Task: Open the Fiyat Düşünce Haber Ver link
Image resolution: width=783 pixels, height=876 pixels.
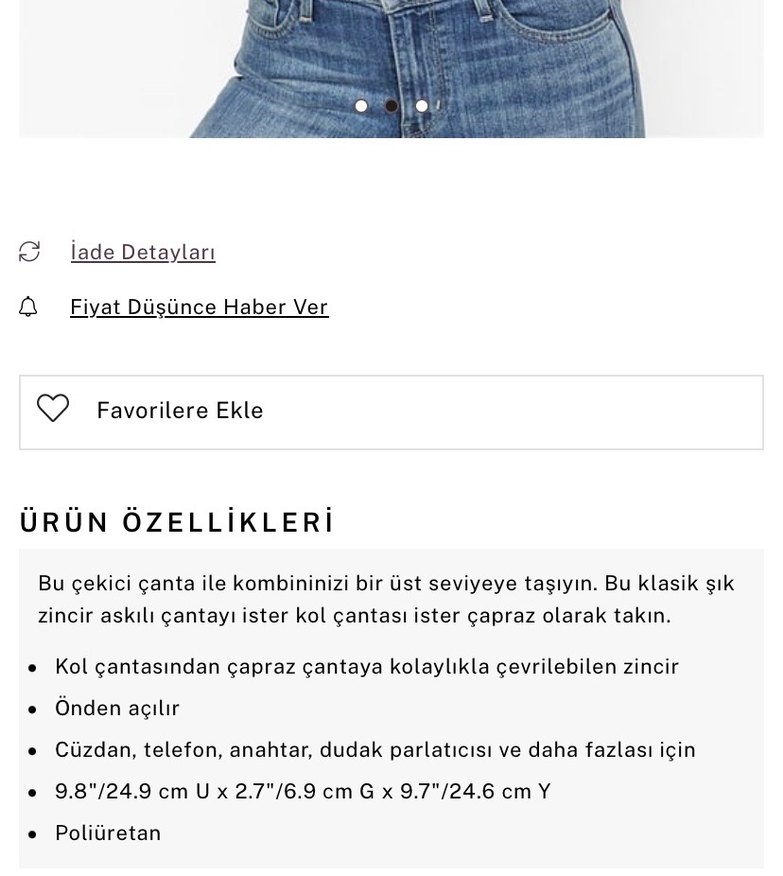Action: pyautogui.click(x=199, y=307)
